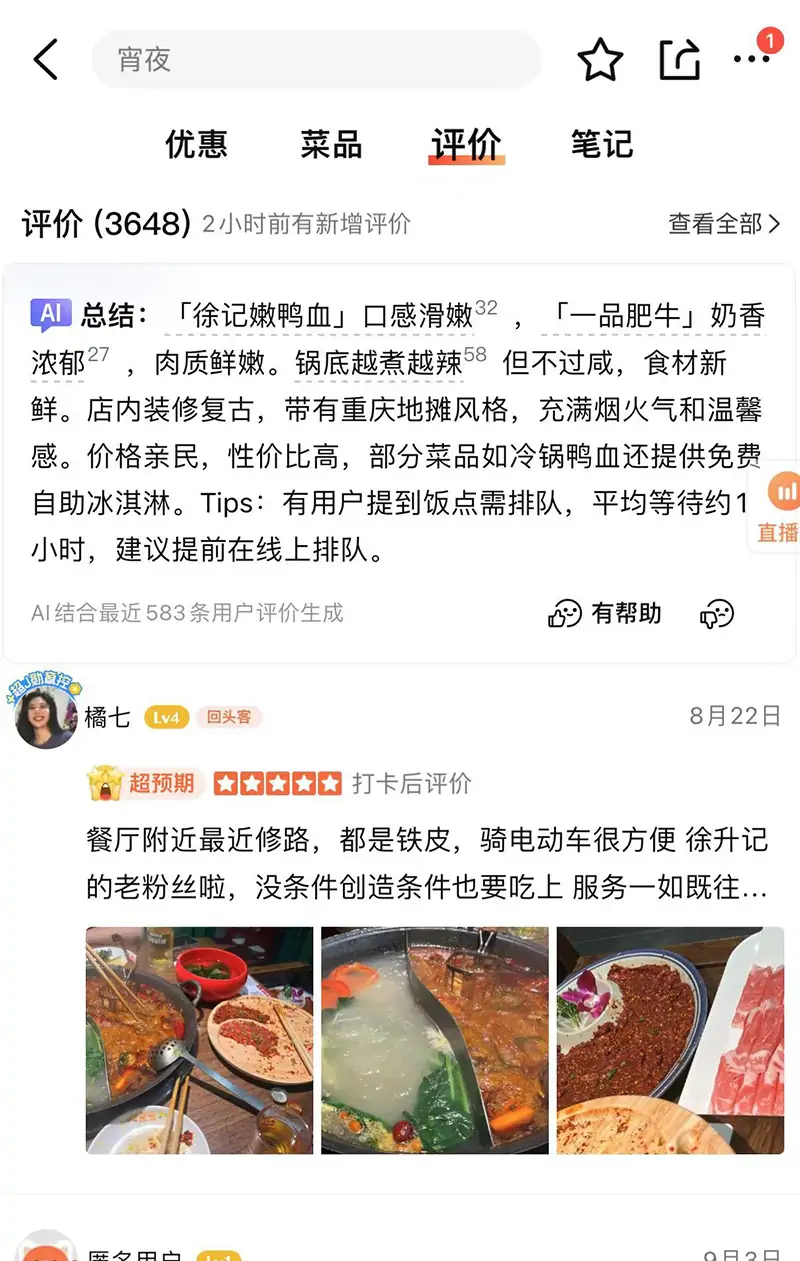Image resolution: width=800 pixels, height=1261 pixels.
Task: Switch to the 笔记 tab
Action: pyautogui.click(x=602, y=144)
